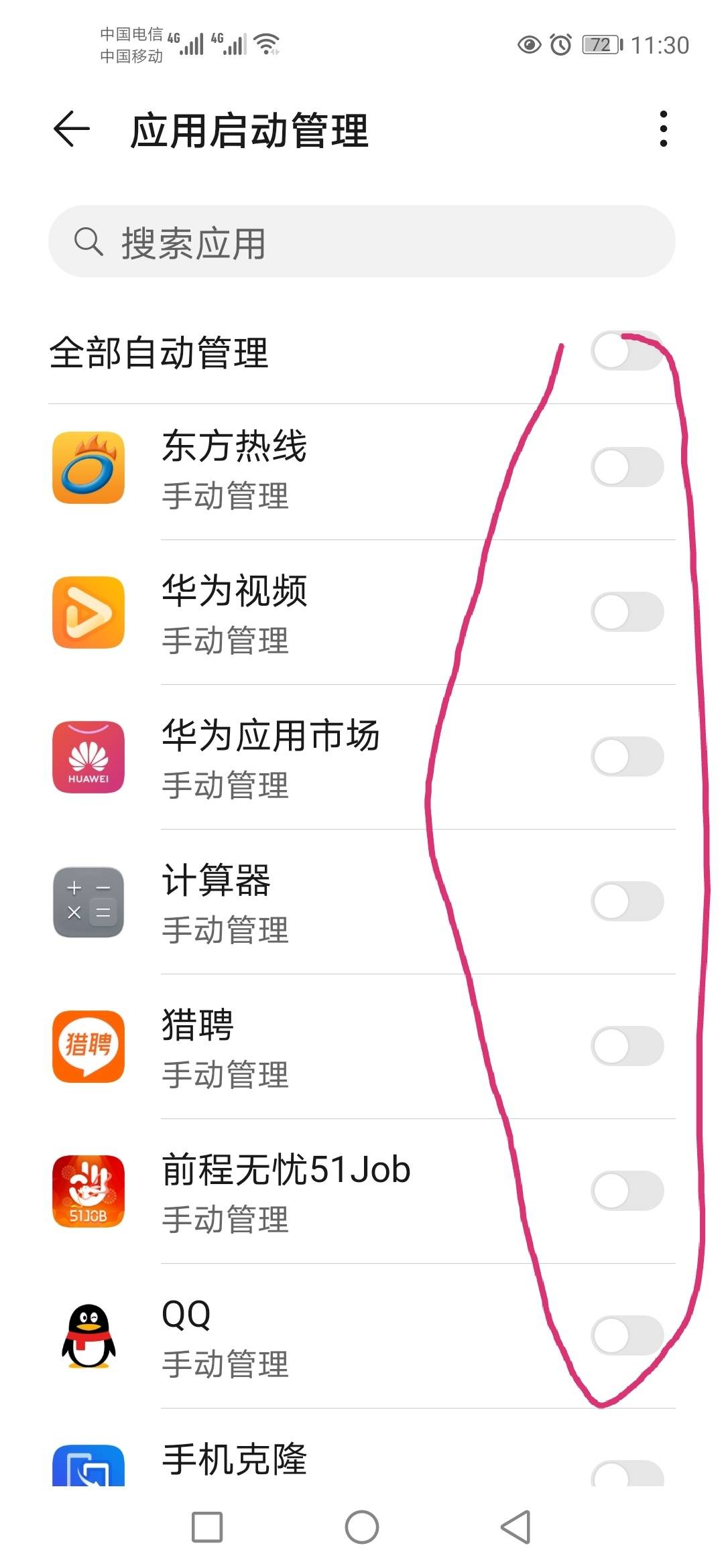724x1568 pixels.
Task: Toggle the 前程无忧51Job switch
Action: 627,1191
